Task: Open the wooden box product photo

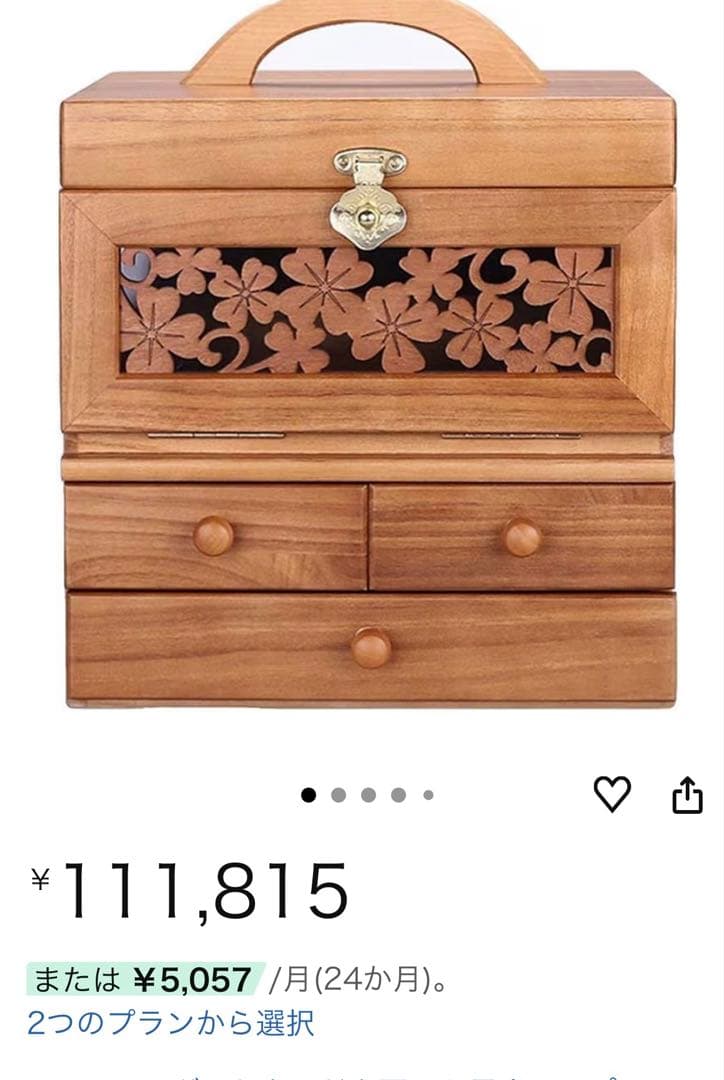Action: (x=367, y=360)
